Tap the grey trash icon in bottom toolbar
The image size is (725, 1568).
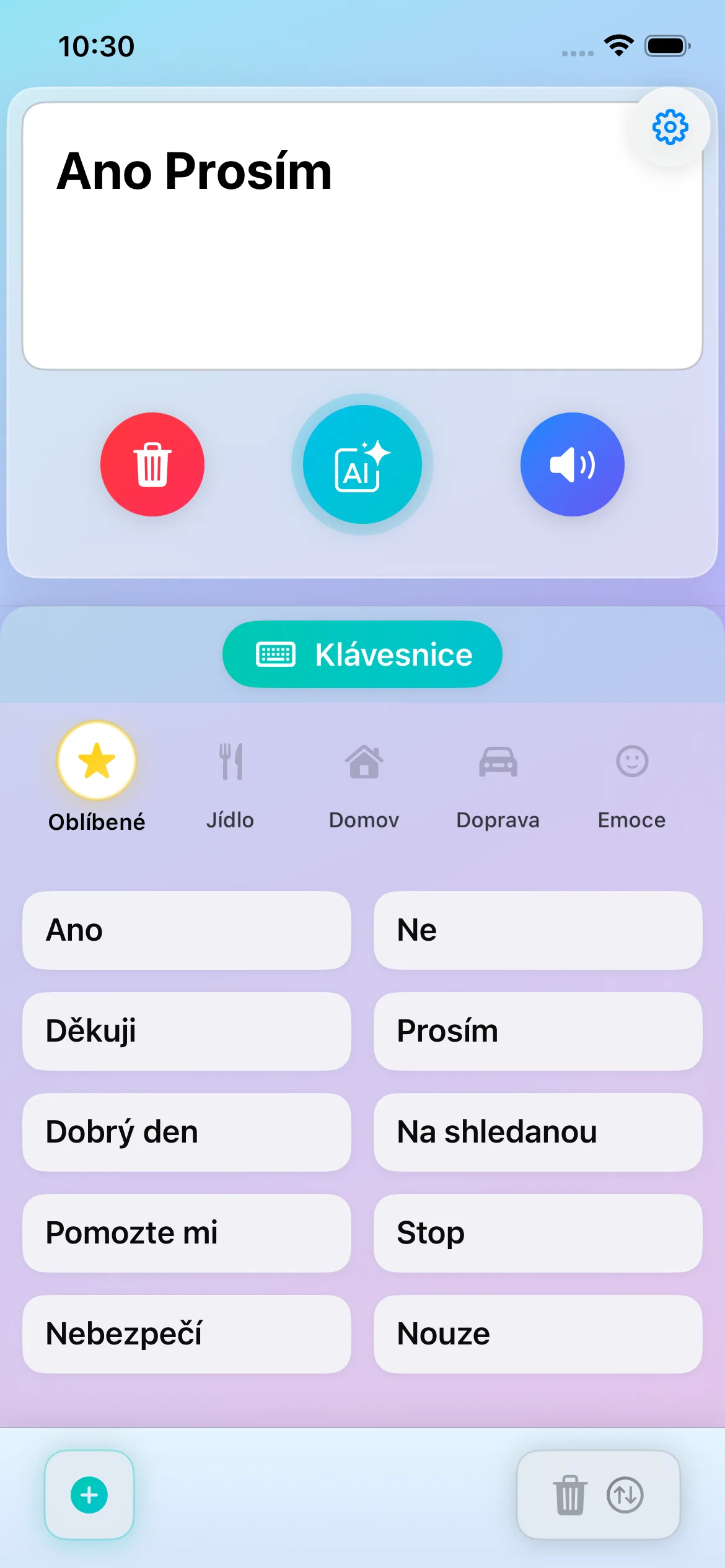click(x=570, y=1495)
